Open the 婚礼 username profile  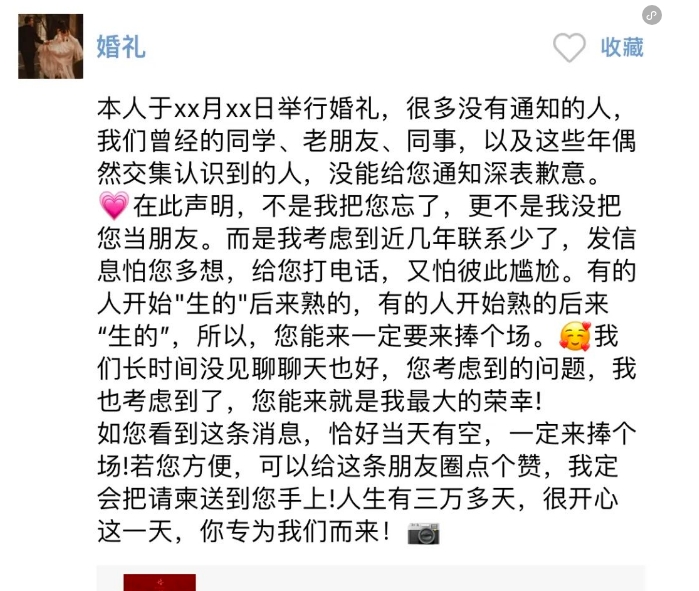click(x=120, y=46)
